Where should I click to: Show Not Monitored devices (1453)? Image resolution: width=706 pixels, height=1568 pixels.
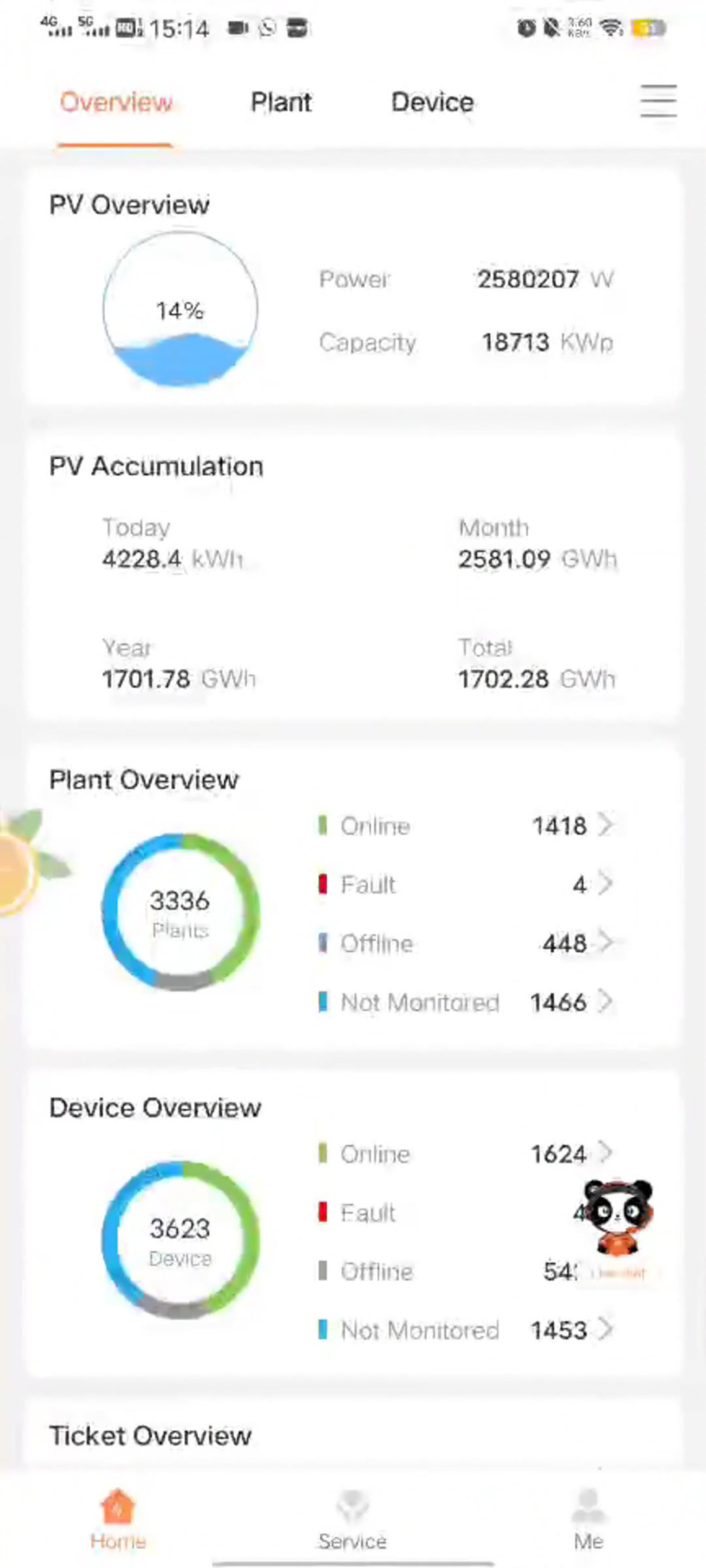click(x=465, y=1330)
